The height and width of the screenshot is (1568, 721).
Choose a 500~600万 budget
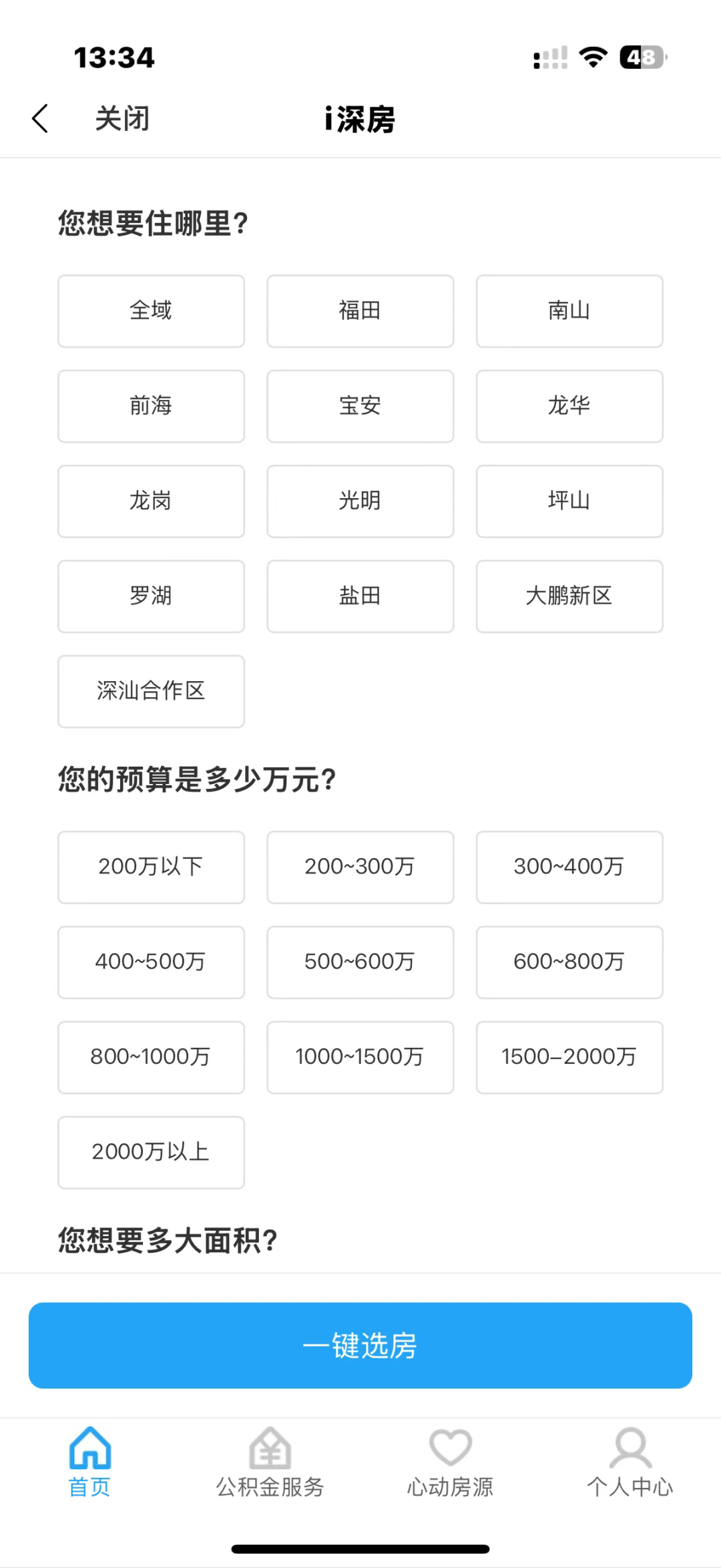tap(360, 962)
